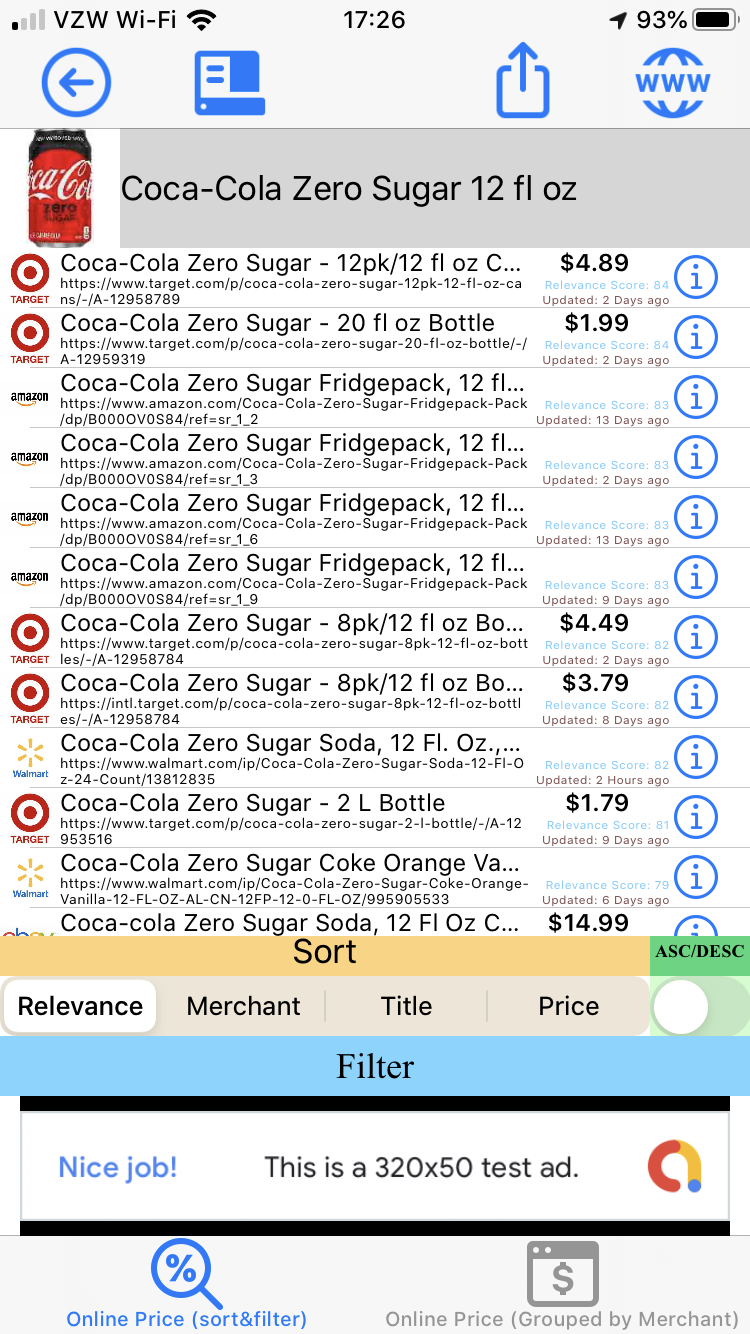The height and width of the screenshot is (1334, 750).
Task: Open the Filter section
Action: (375, 1066)
